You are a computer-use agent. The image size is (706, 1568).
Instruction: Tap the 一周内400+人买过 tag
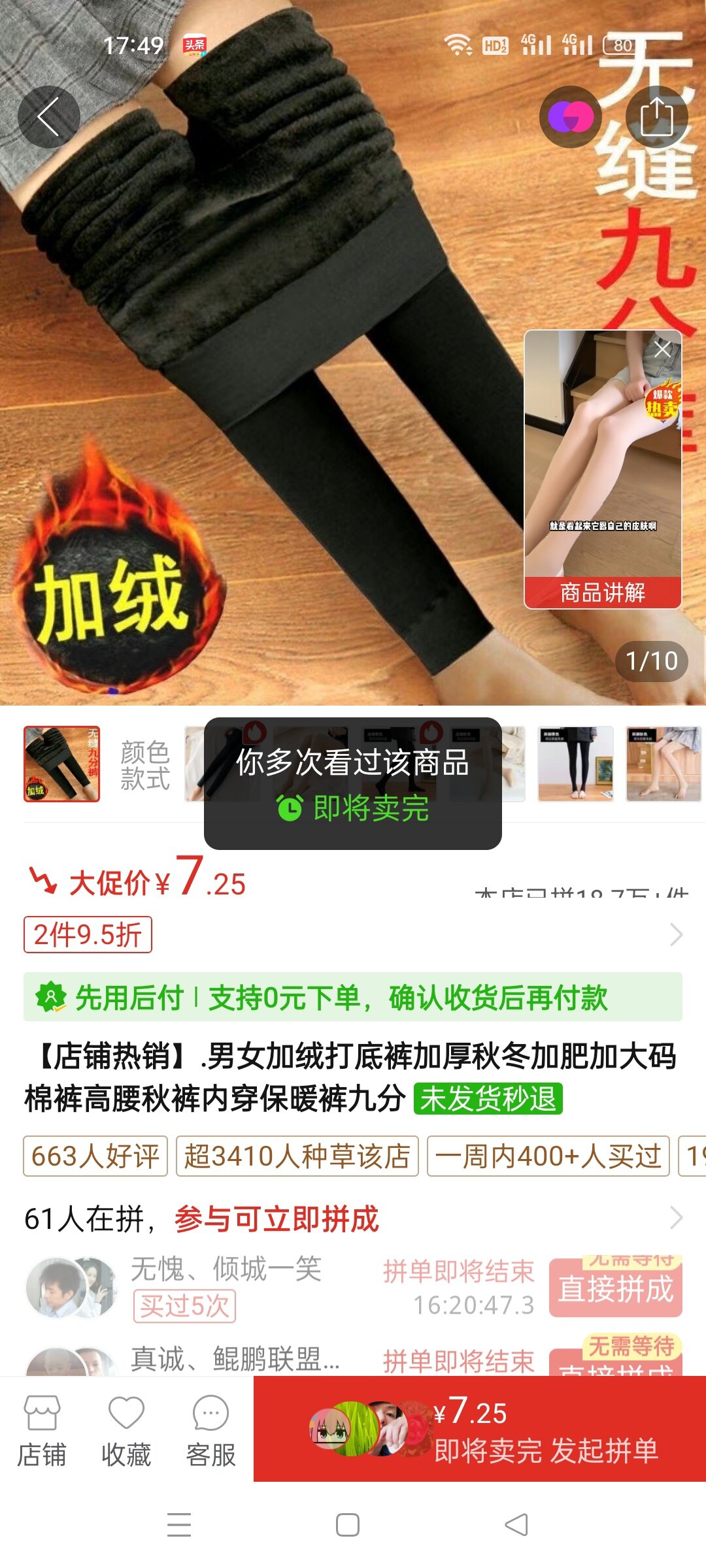pyautogui.click(x=548, y=1156)
